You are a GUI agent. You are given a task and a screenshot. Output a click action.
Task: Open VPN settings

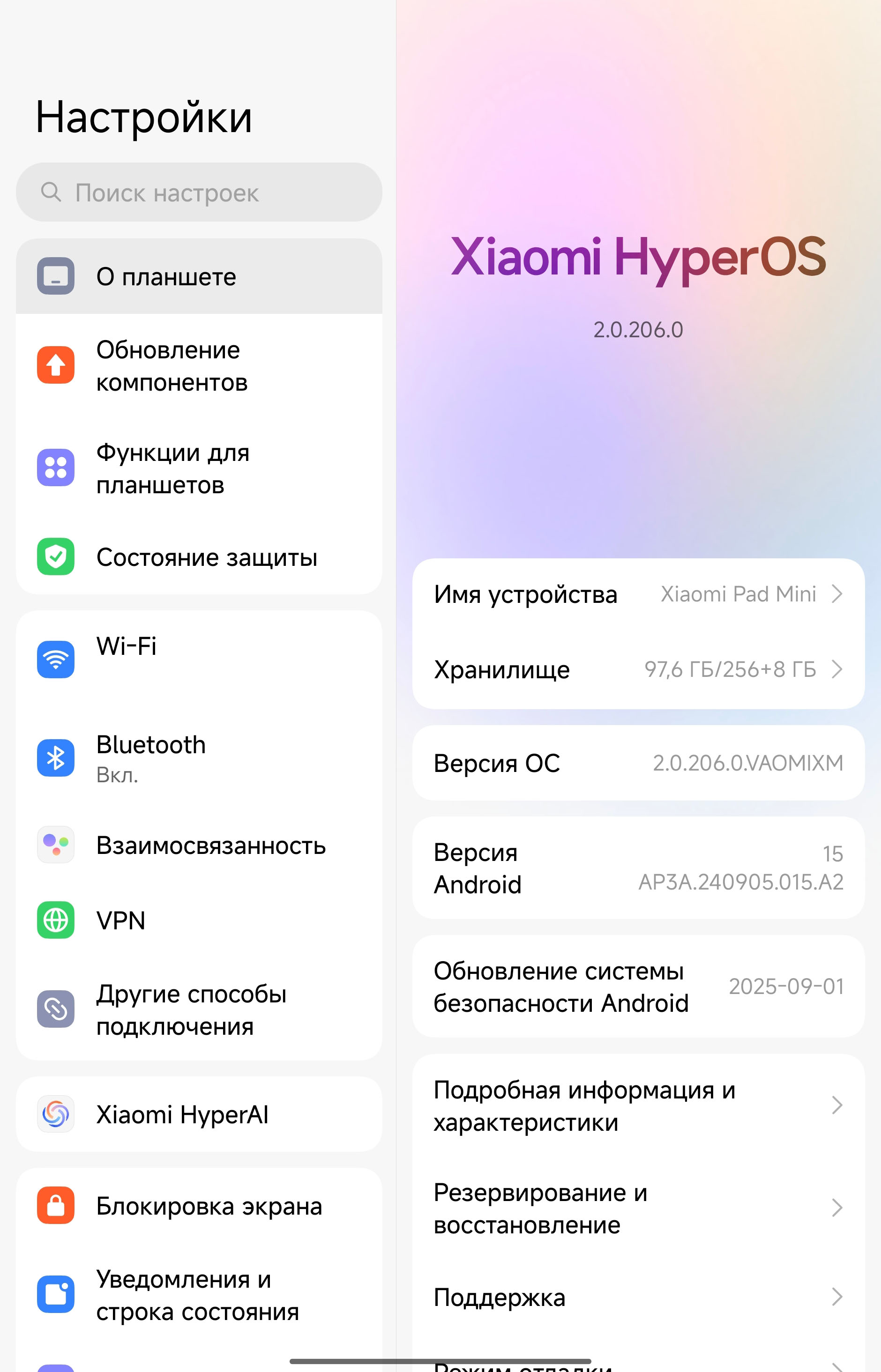point(199,920)
